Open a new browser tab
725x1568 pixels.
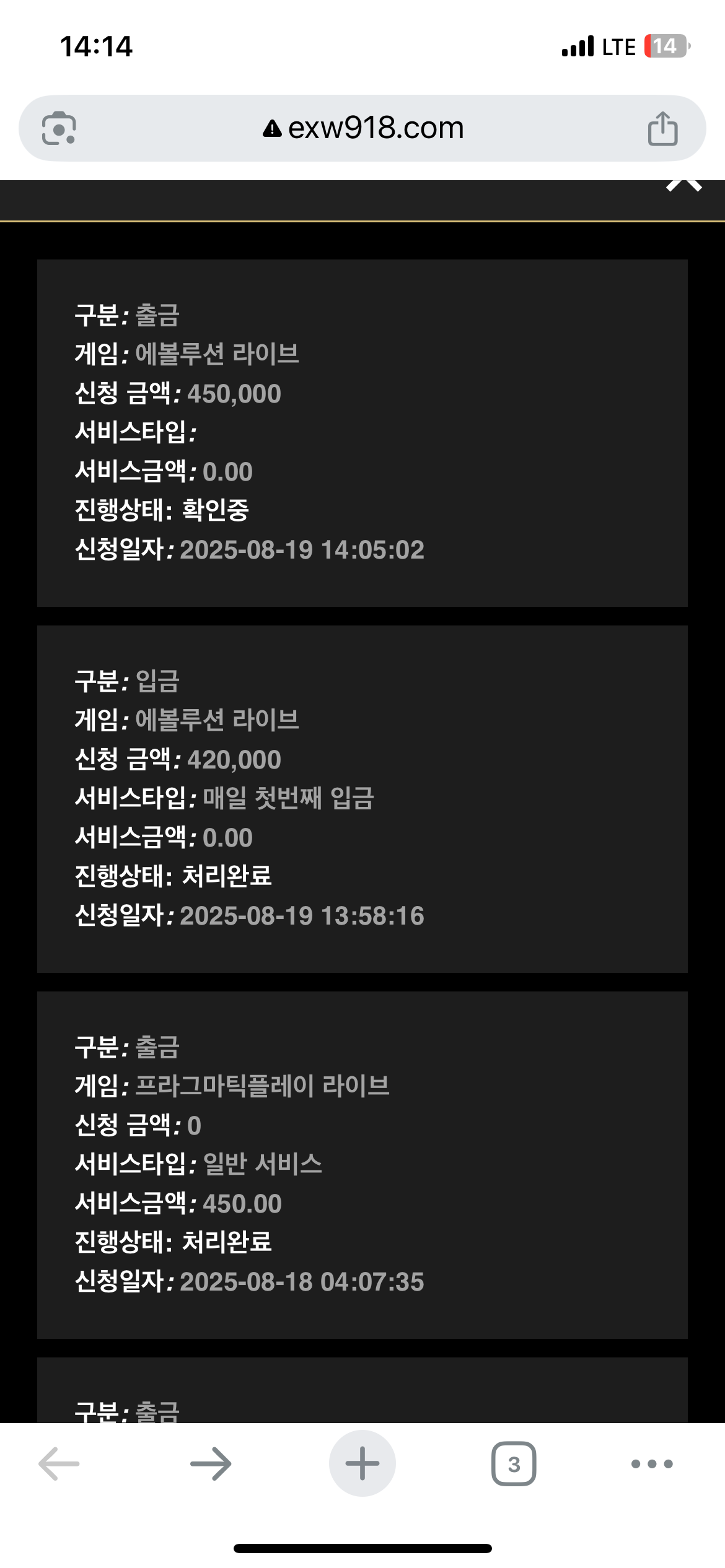click(362, 1463)
